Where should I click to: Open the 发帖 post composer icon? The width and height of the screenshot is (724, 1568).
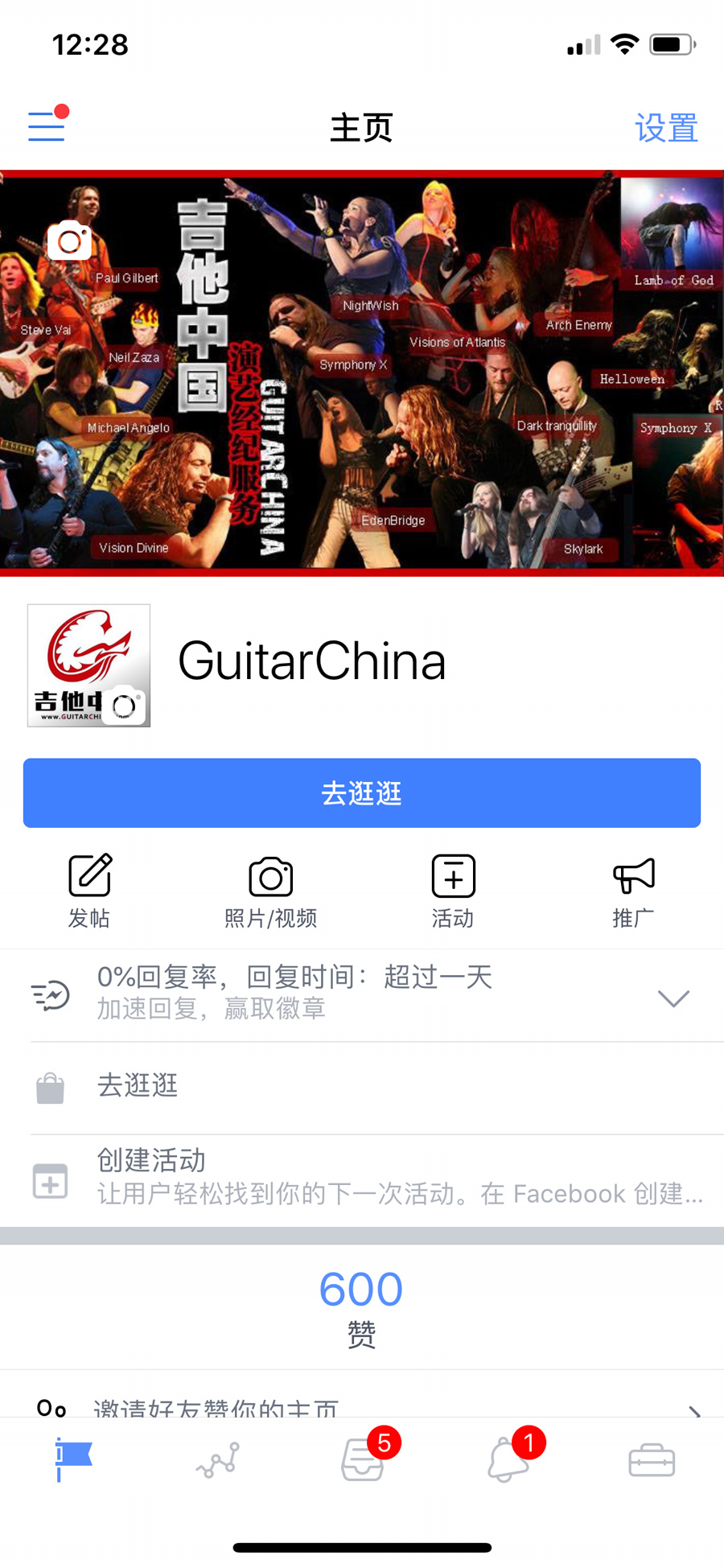(x=88, y=877)
